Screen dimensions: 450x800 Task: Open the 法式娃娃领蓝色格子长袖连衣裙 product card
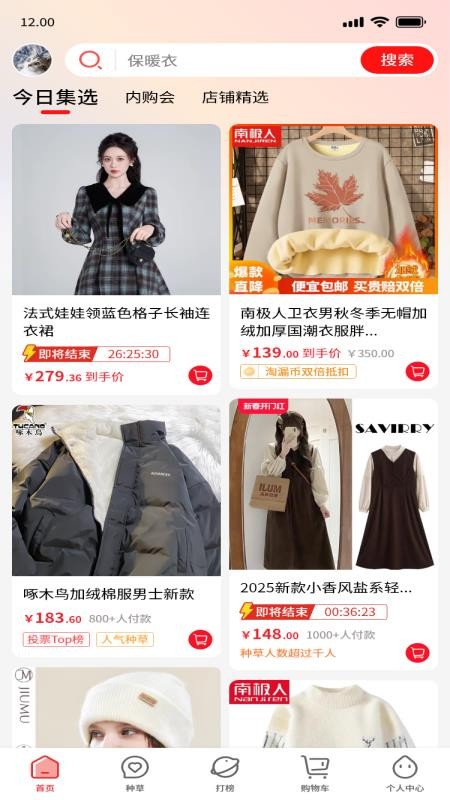116,259
